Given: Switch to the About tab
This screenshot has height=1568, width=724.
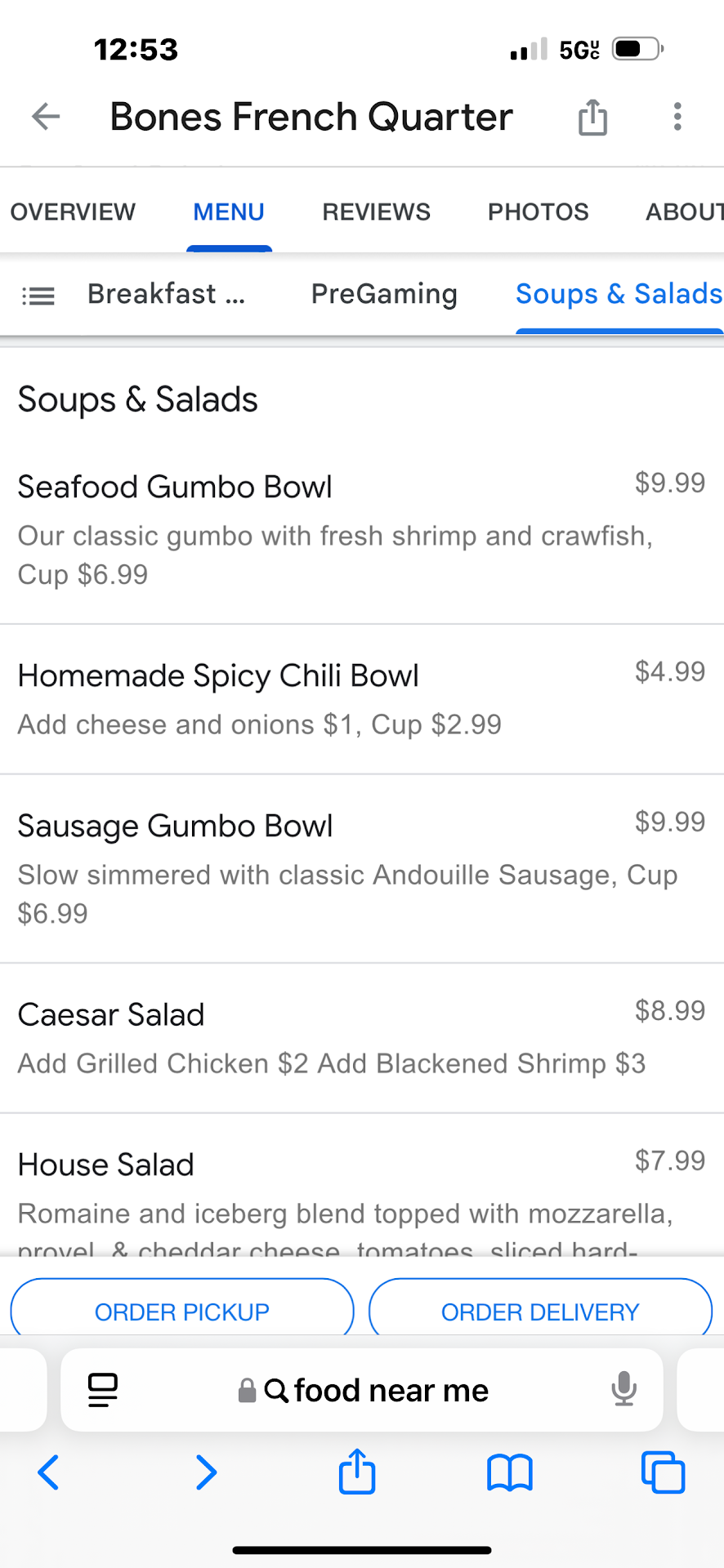Looking at the screenshot, I should 684,212.
